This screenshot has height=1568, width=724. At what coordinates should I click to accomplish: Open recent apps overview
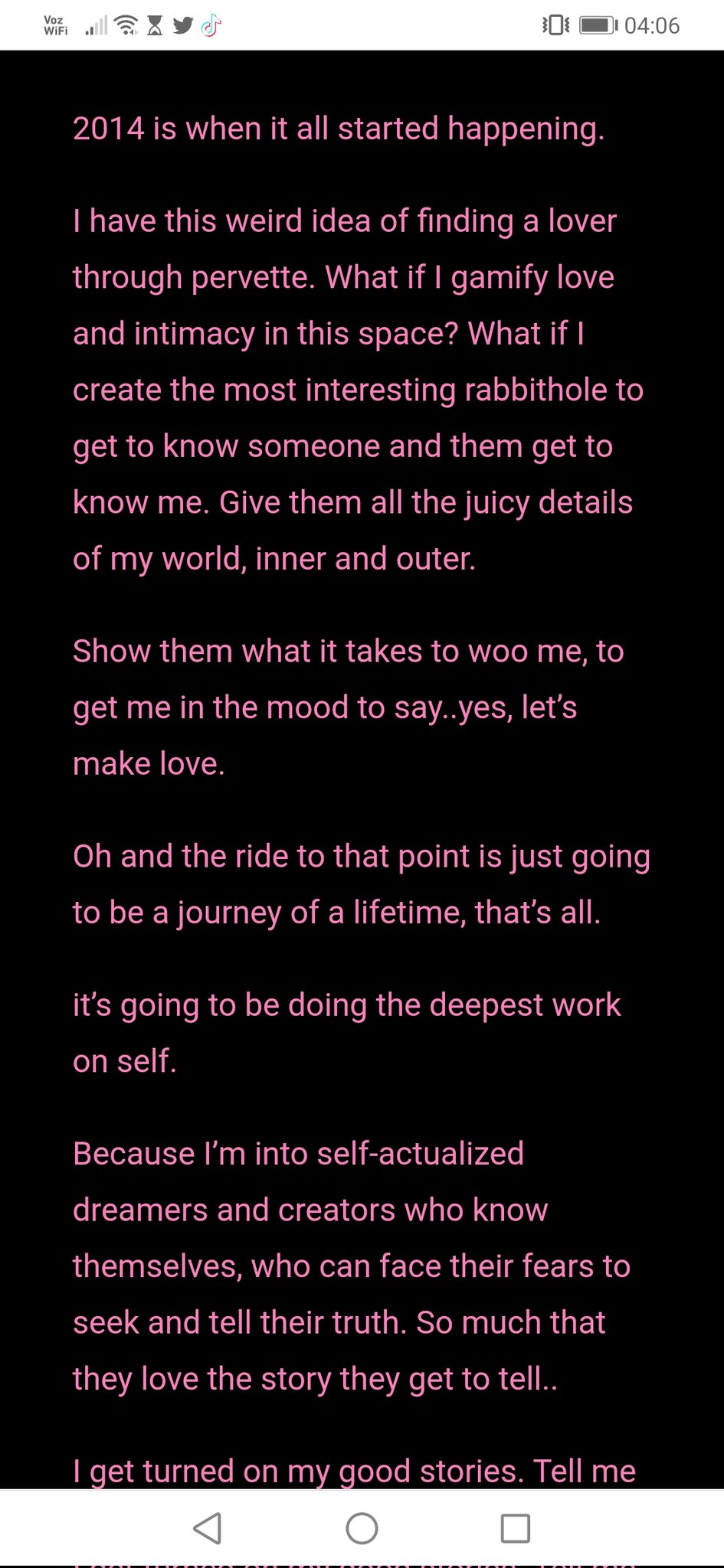click(x=516, y=1528)
